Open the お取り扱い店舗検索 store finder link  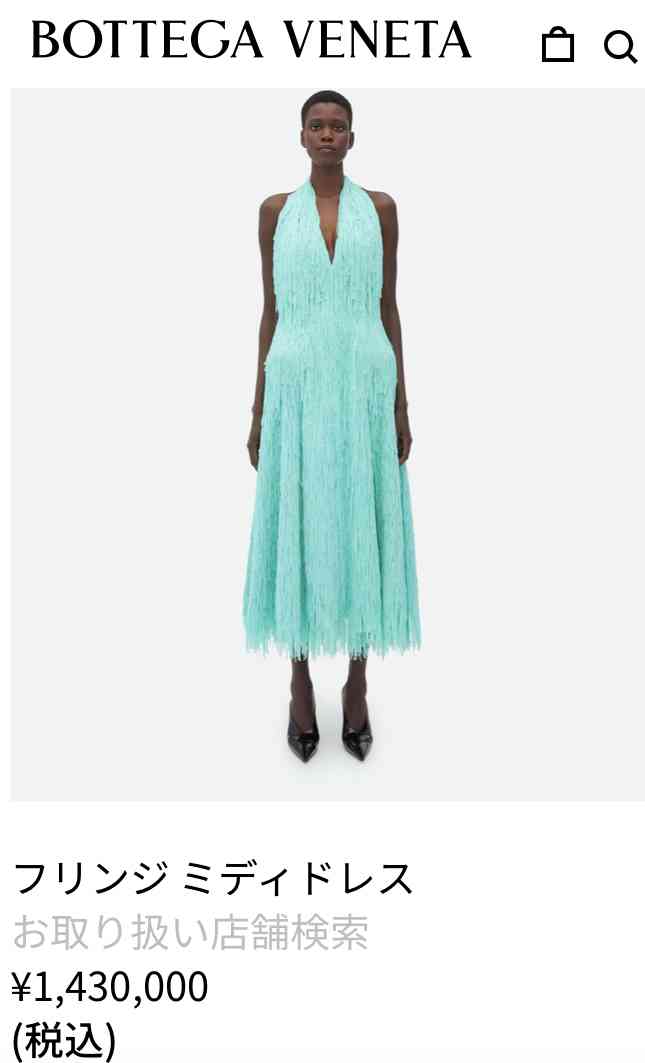pyautogui.click(x=190, y=933)
